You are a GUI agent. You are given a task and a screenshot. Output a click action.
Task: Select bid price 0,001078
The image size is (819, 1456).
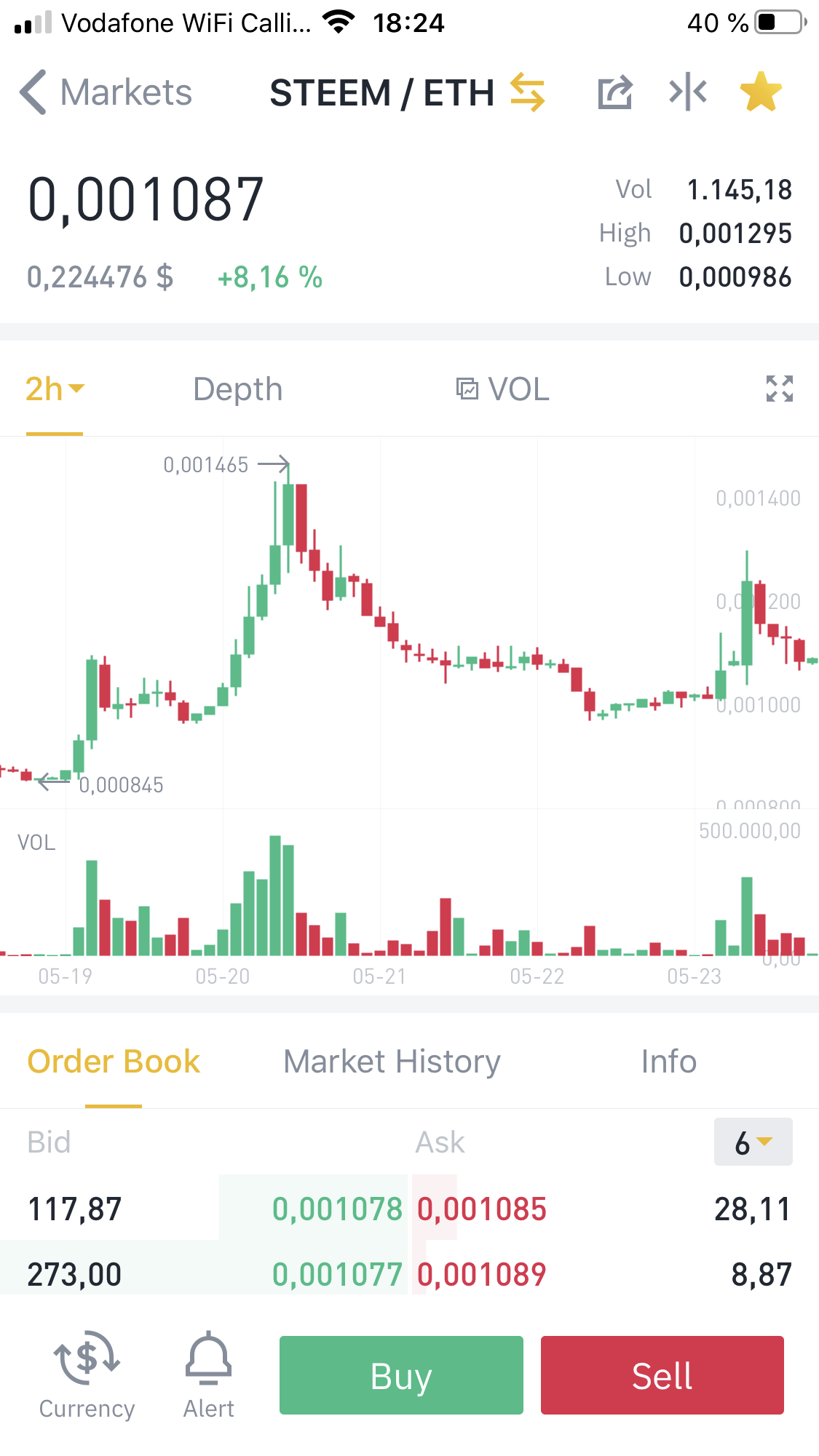pos(337,1209)
